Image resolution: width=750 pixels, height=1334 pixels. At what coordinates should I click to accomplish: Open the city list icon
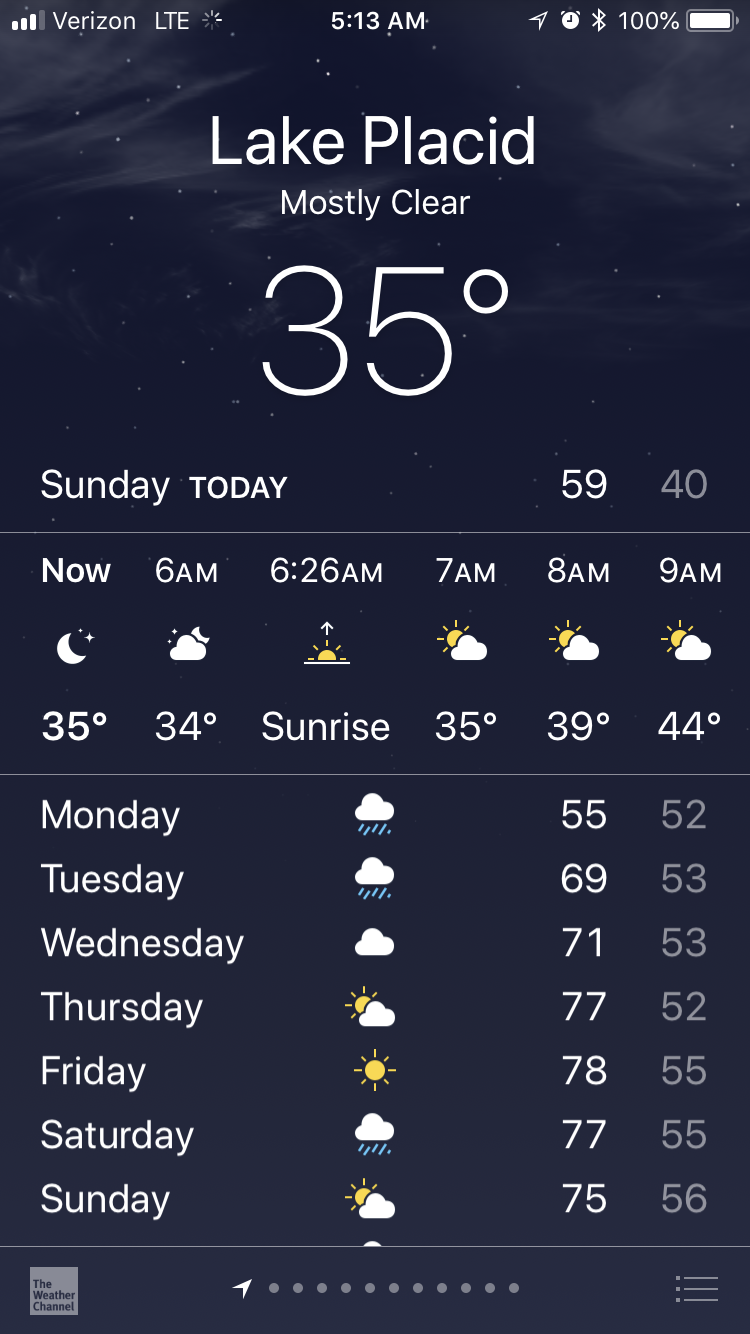(x=697, y=1289)
